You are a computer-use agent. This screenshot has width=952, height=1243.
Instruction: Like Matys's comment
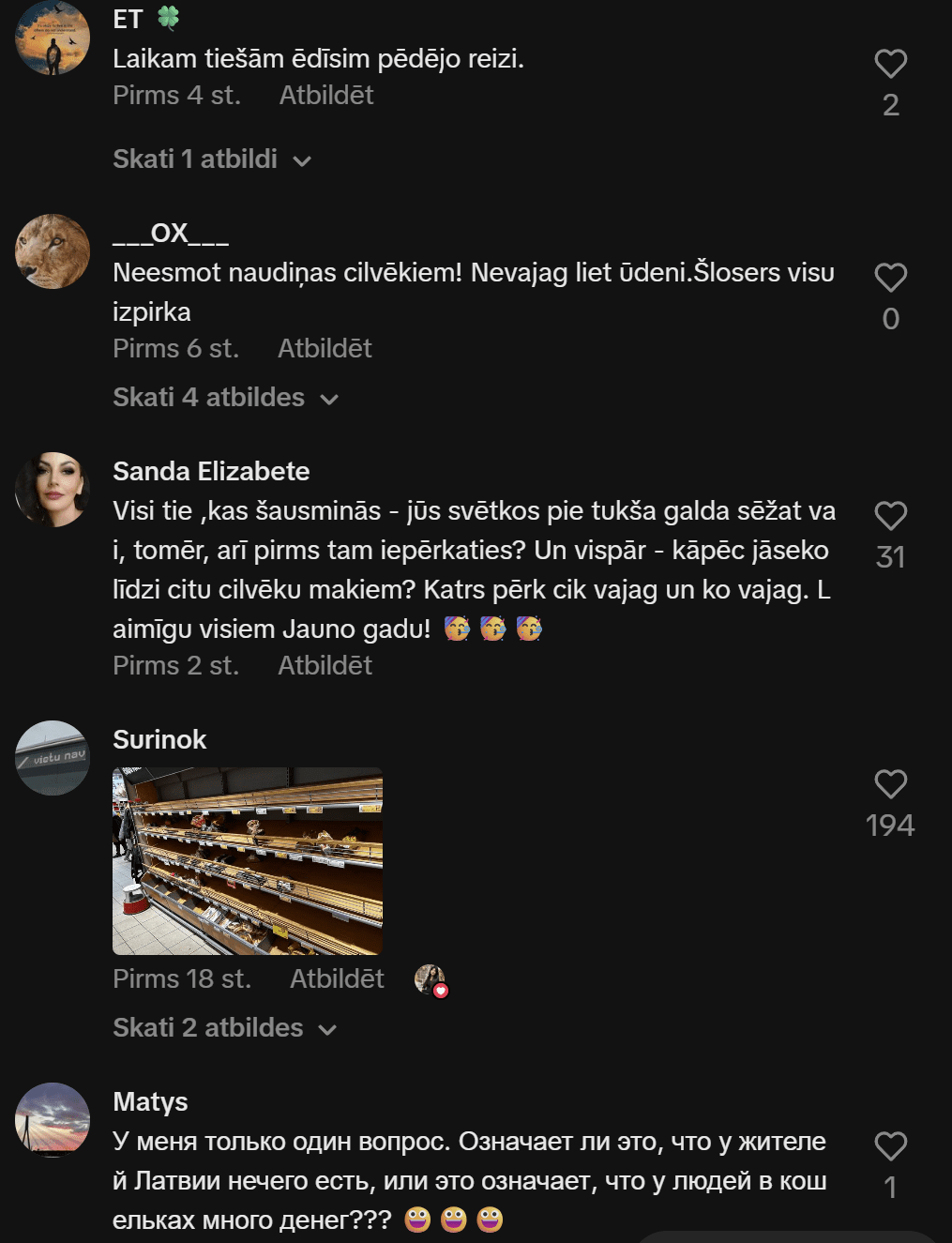pos(890,1146)
